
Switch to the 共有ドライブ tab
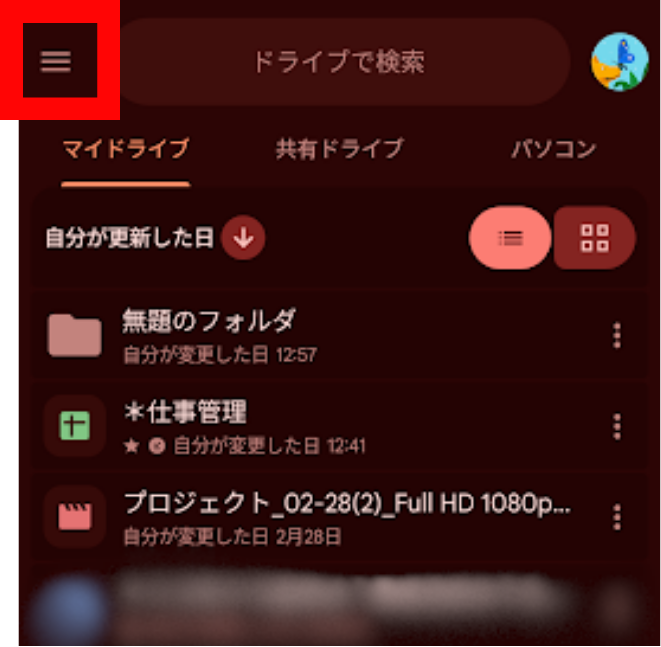[339, 150]
